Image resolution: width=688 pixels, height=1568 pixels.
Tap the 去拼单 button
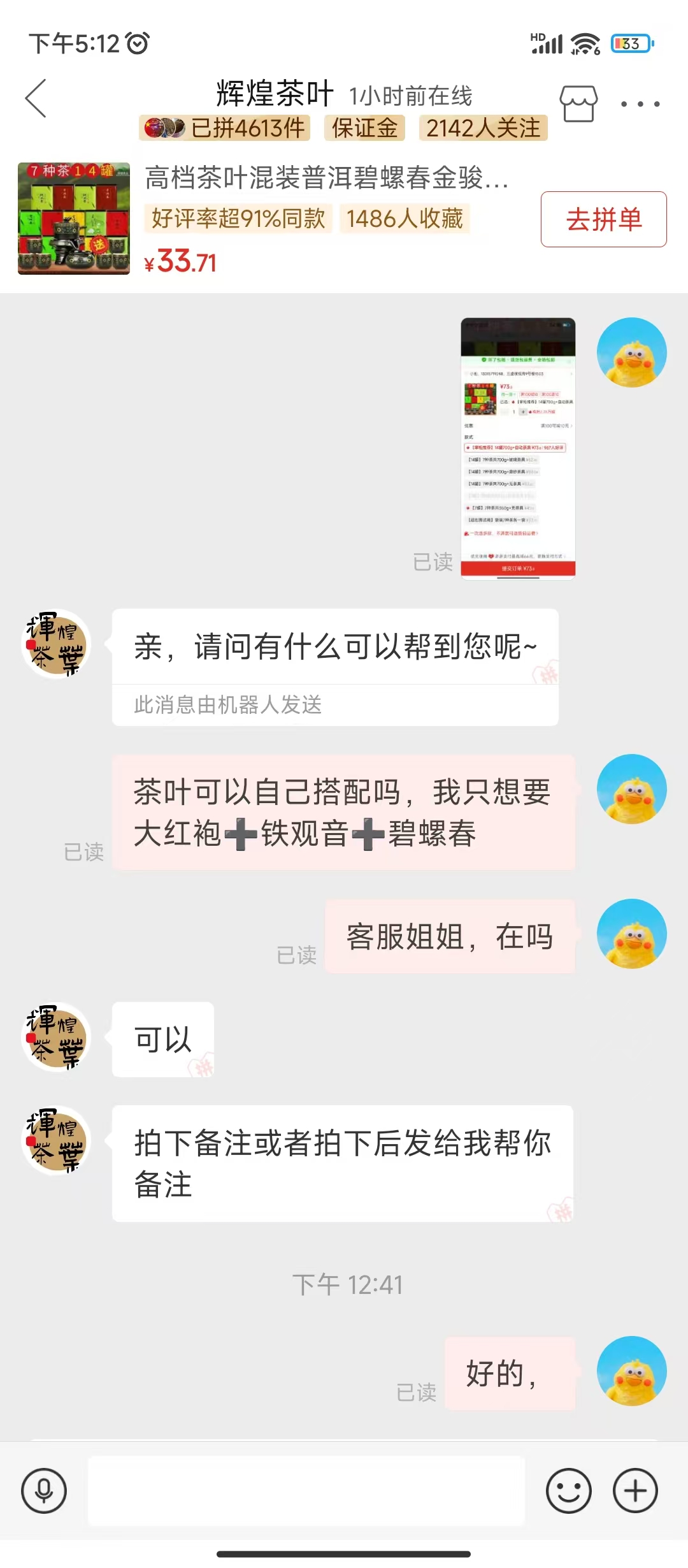click(x=603, y=219)
